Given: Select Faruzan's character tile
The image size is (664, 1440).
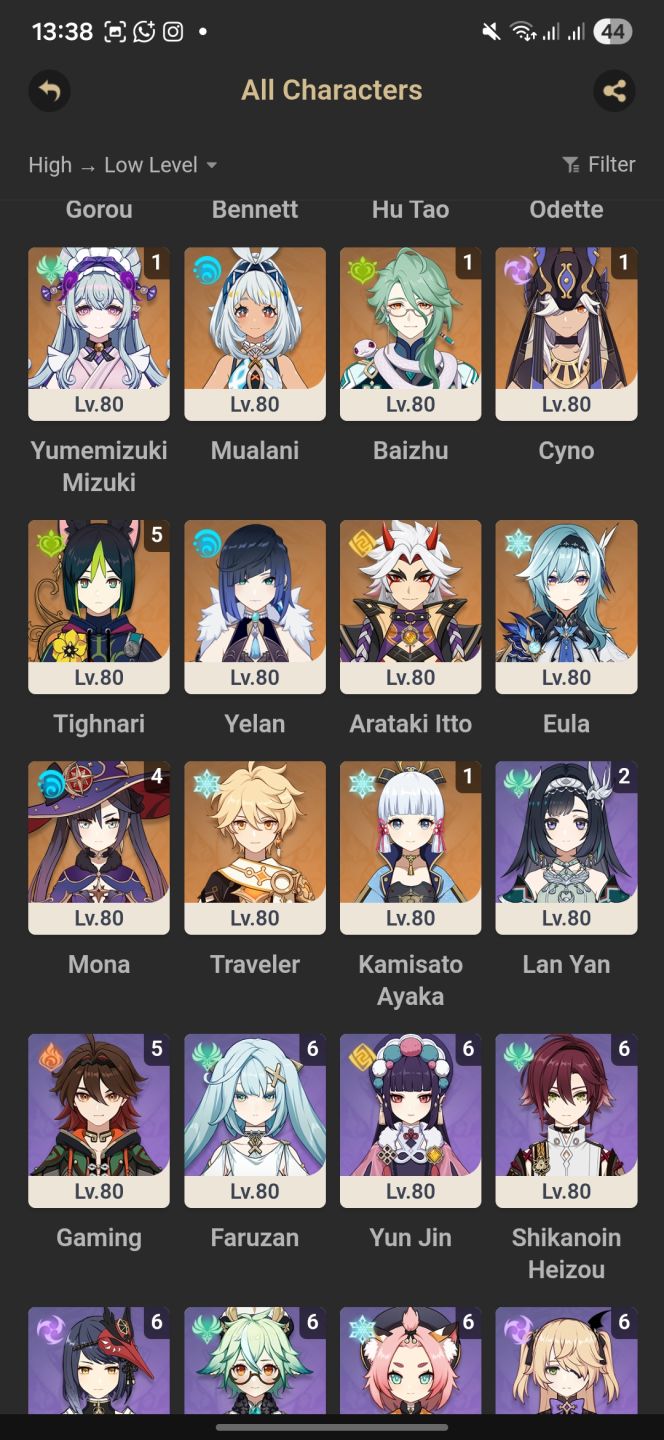Looking at the screenshot, I should tap(255, 1121).
